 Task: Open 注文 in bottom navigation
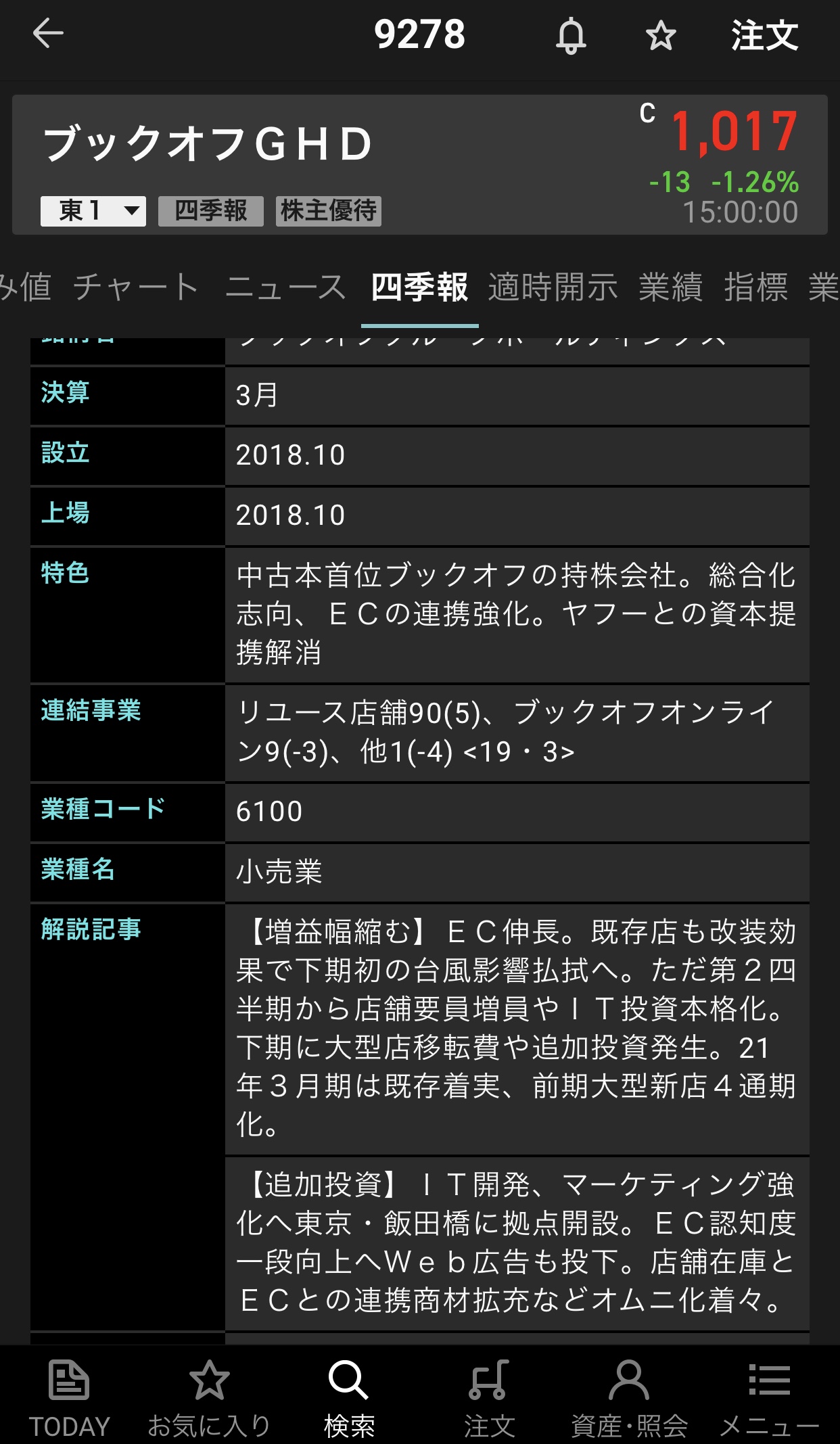click(x=489, y=1396)
